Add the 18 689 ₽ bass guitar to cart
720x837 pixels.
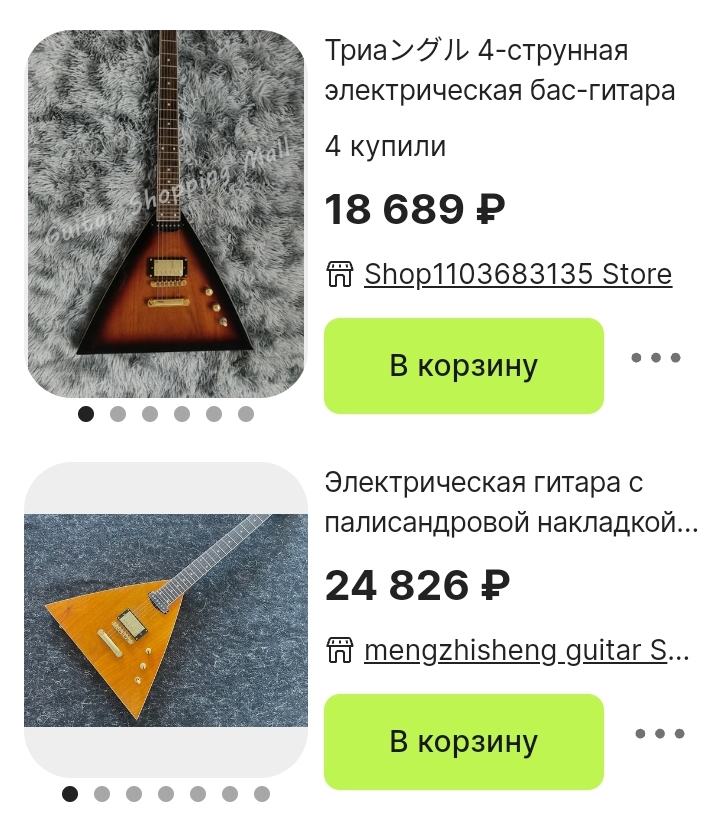tap(463, 366)
